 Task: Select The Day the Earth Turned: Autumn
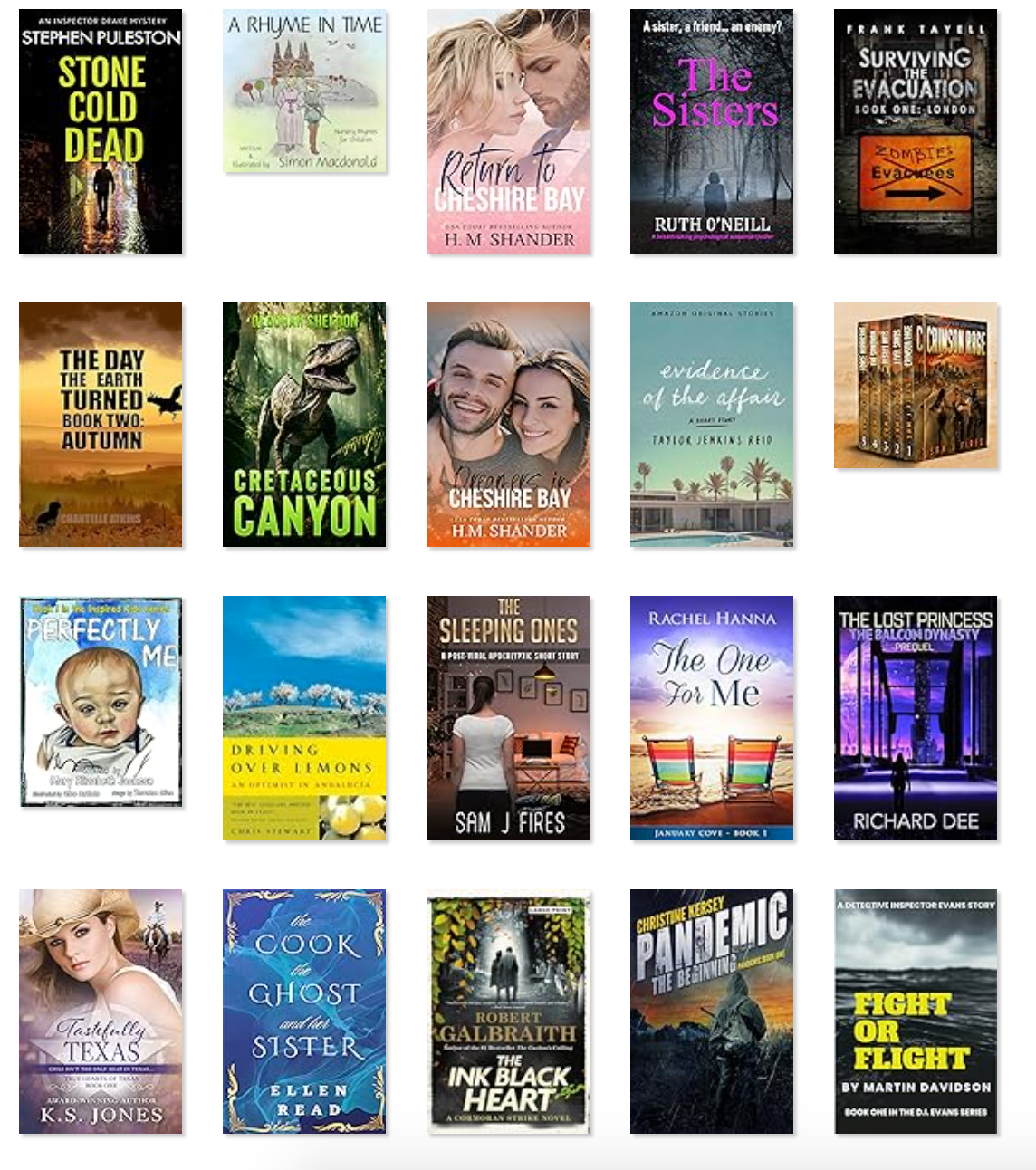[x=101, y=425]
